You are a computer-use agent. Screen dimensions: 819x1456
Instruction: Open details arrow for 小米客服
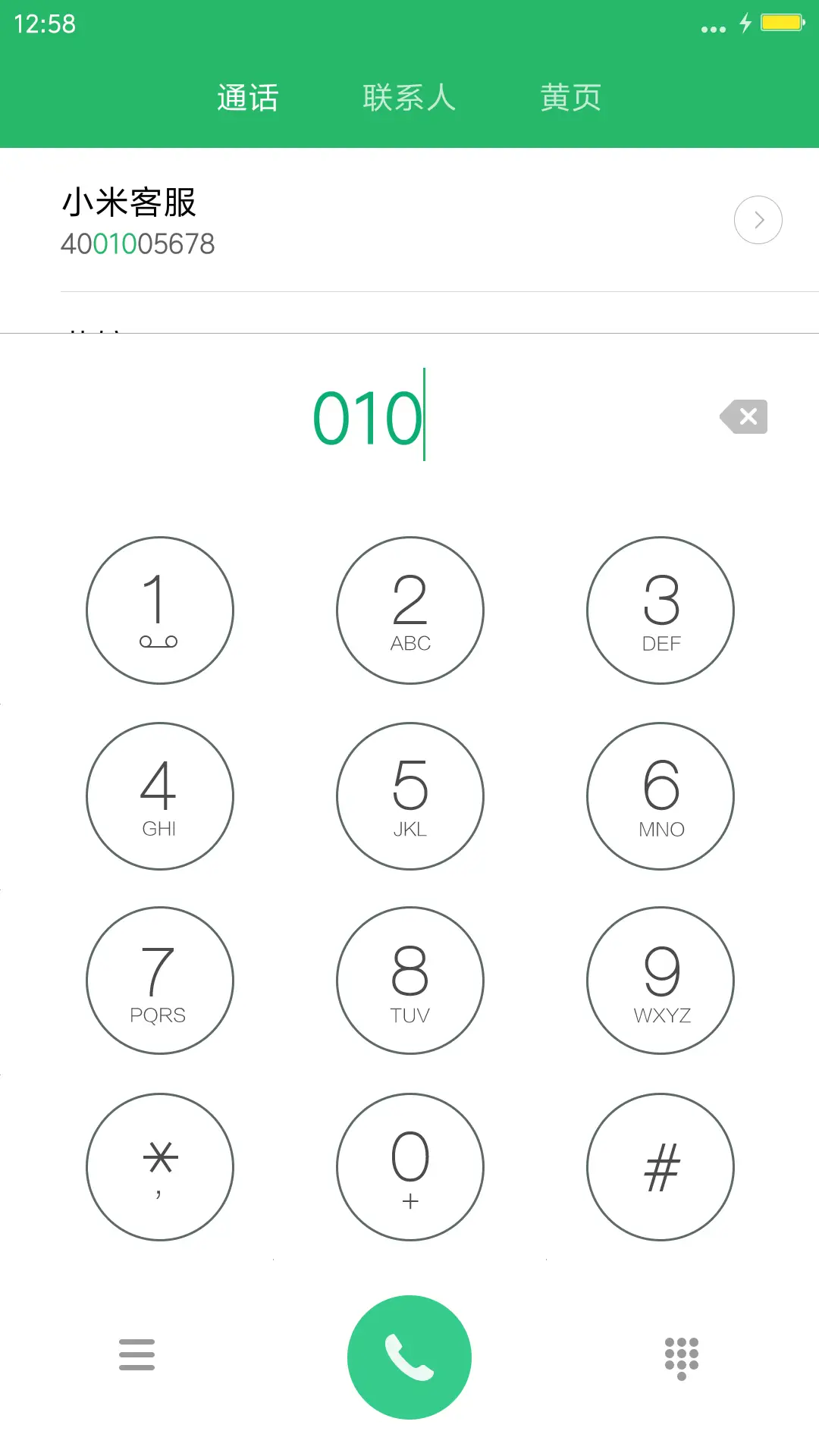coord(758,220)
